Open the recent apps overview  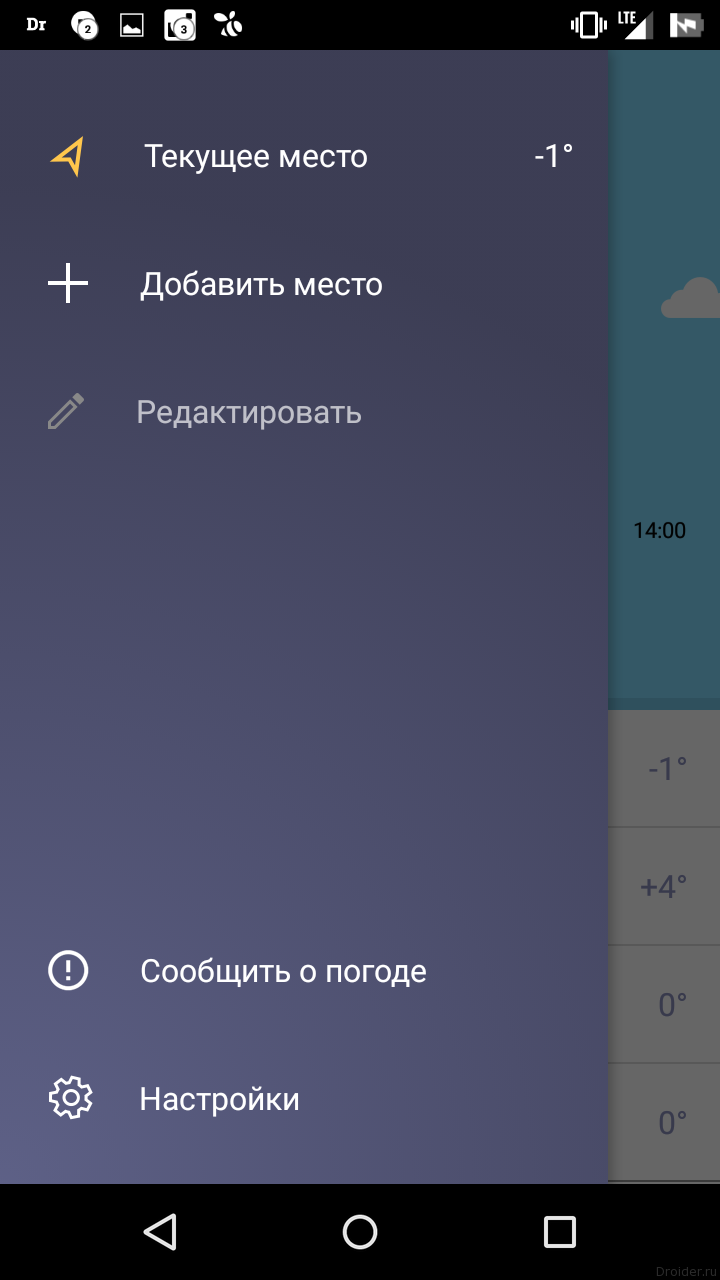(x=559, y=1232)
